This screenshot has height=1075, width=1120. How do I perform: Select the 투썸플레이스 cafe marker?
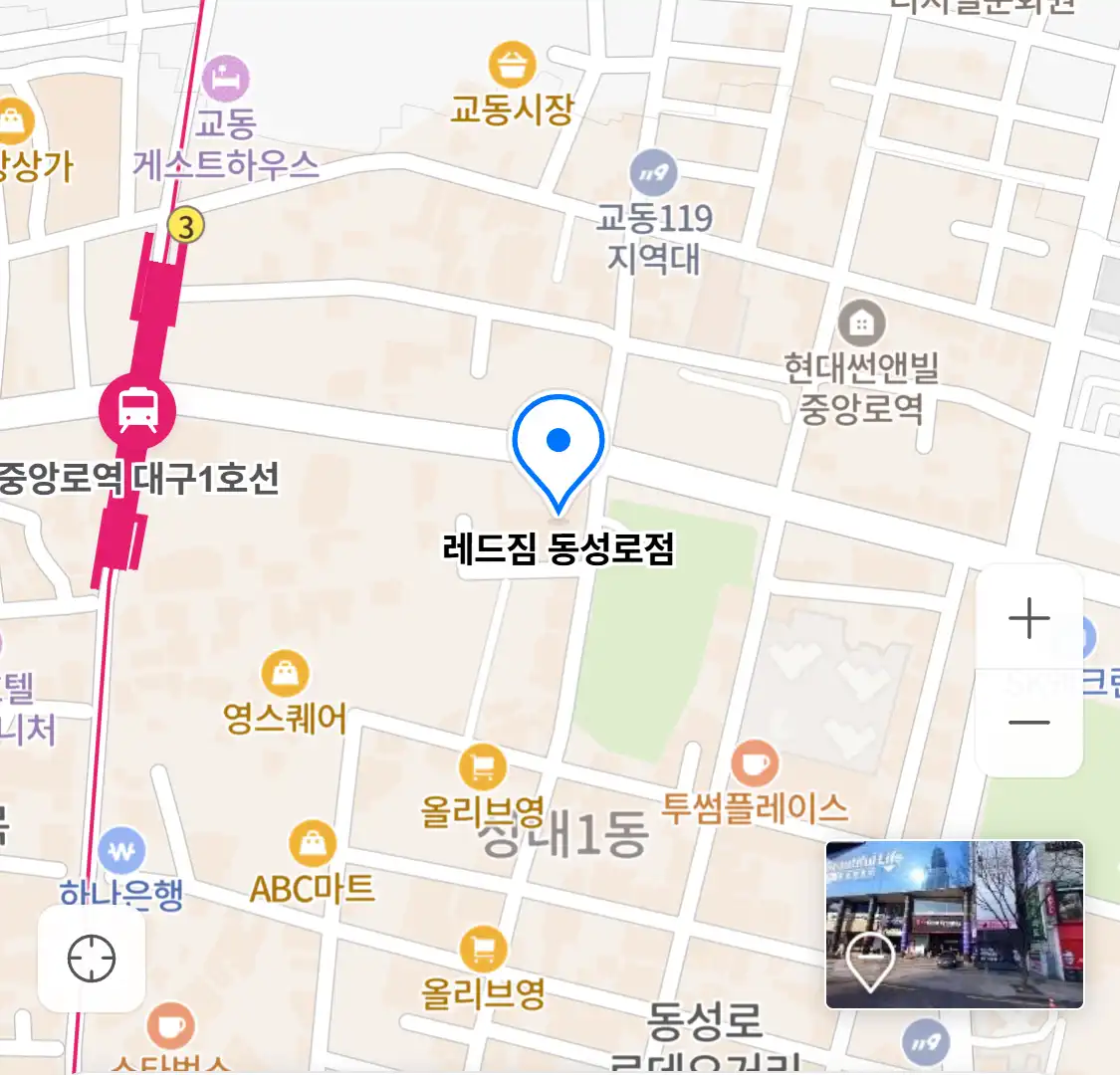(x=755, y=764)
